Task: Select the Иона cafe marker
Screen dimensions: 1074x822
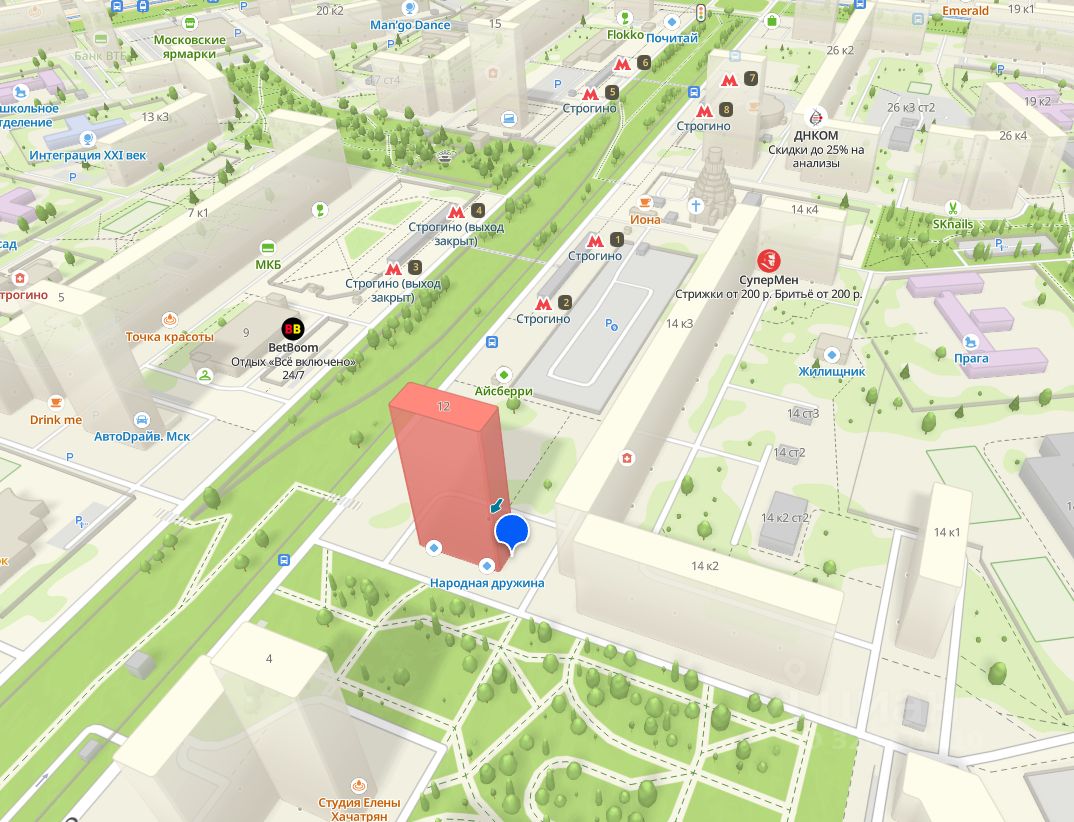Action: point(646,203)
